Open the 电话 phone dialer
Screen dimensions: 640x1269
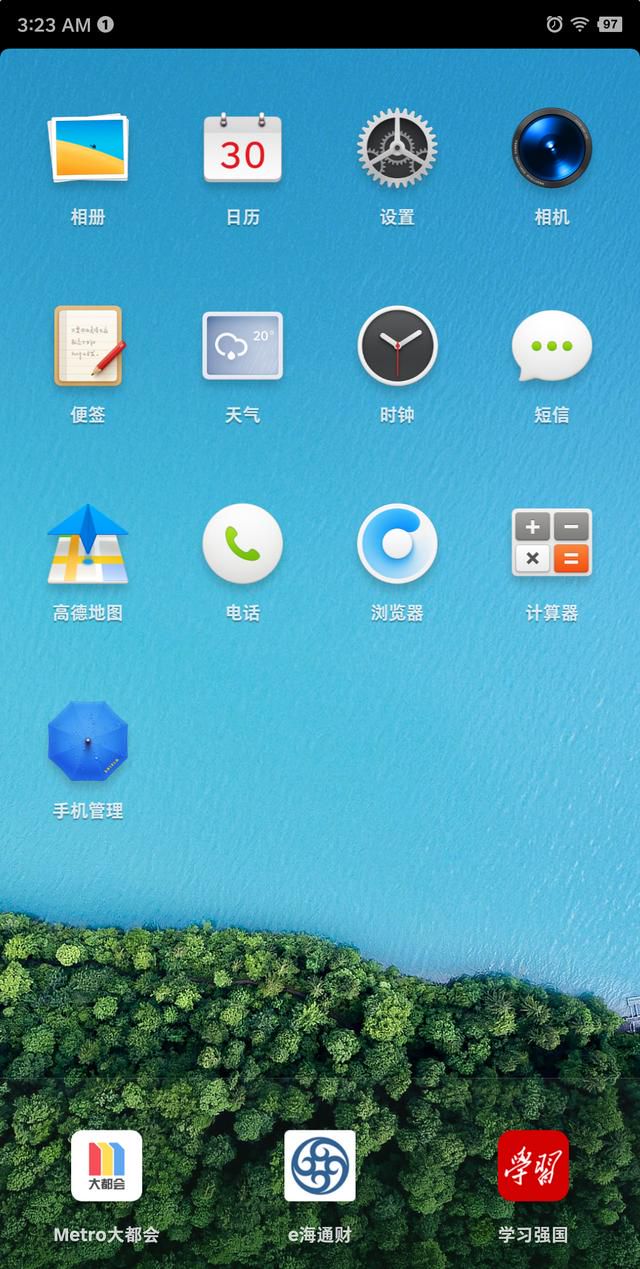242,544
